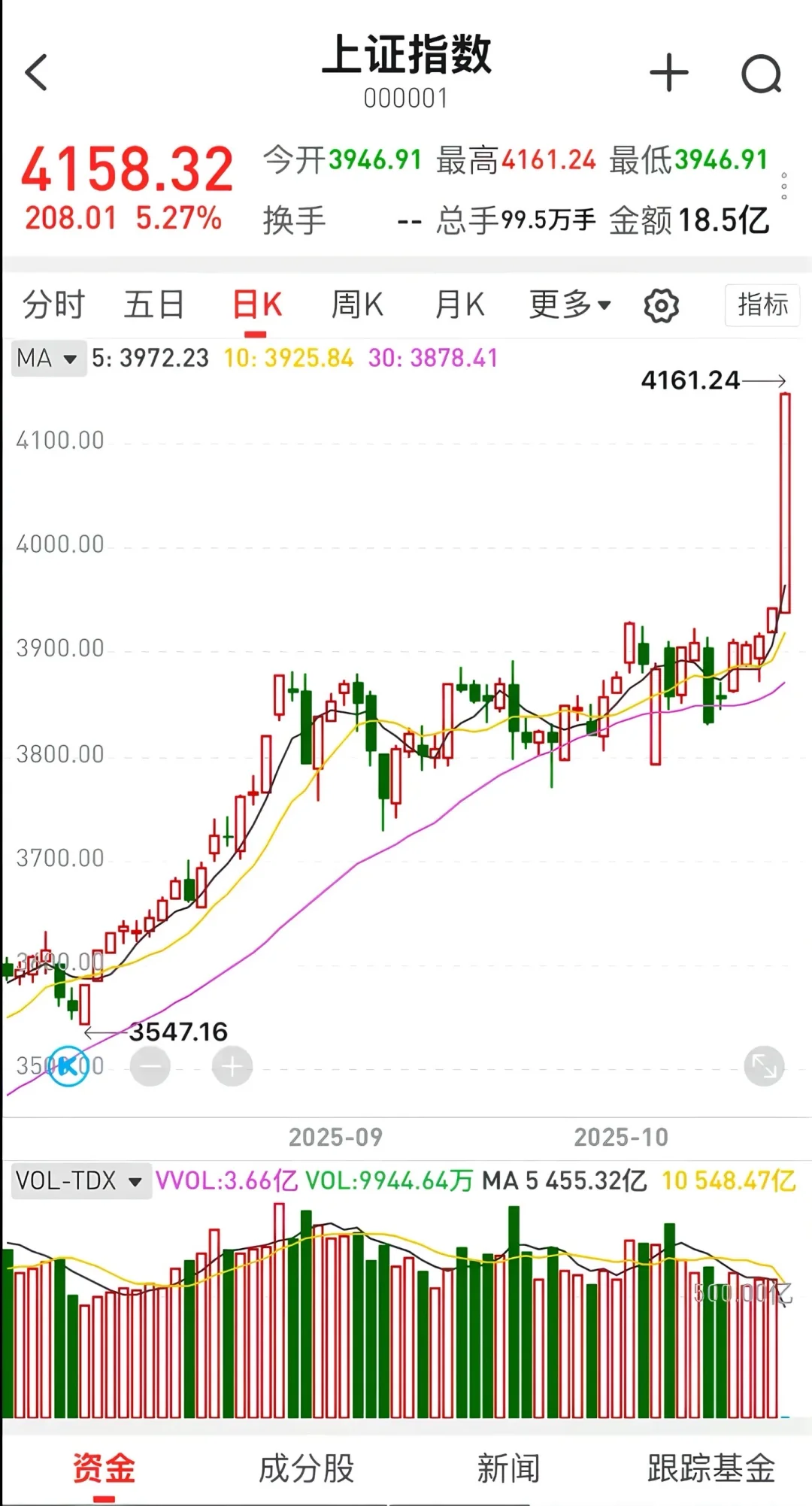Select the 日K chart tab
Image resolution: width=812 pixels, height=1506 pixels.
[x=256, y=305]
